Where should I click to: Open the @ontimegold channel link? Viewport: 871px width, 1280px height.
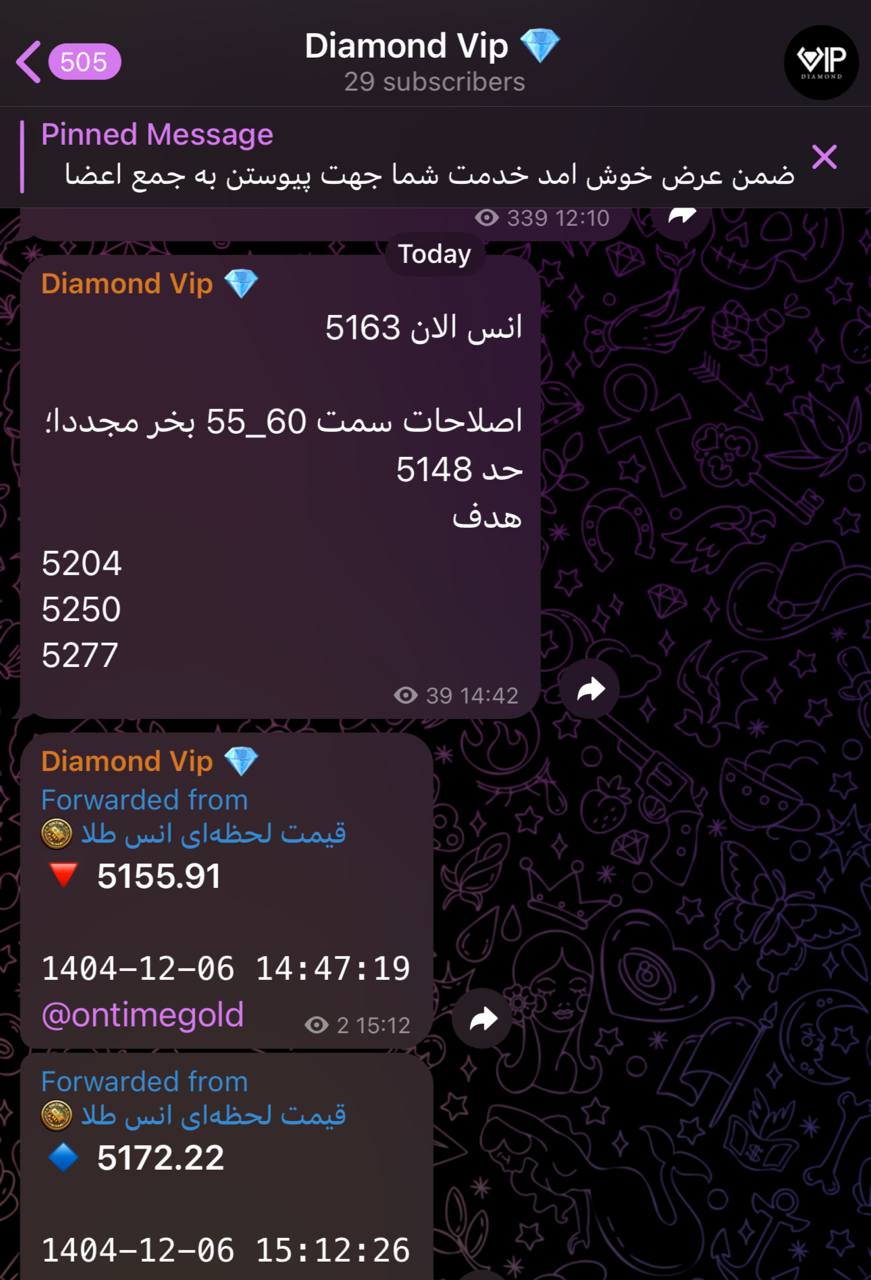(142, 1015)
